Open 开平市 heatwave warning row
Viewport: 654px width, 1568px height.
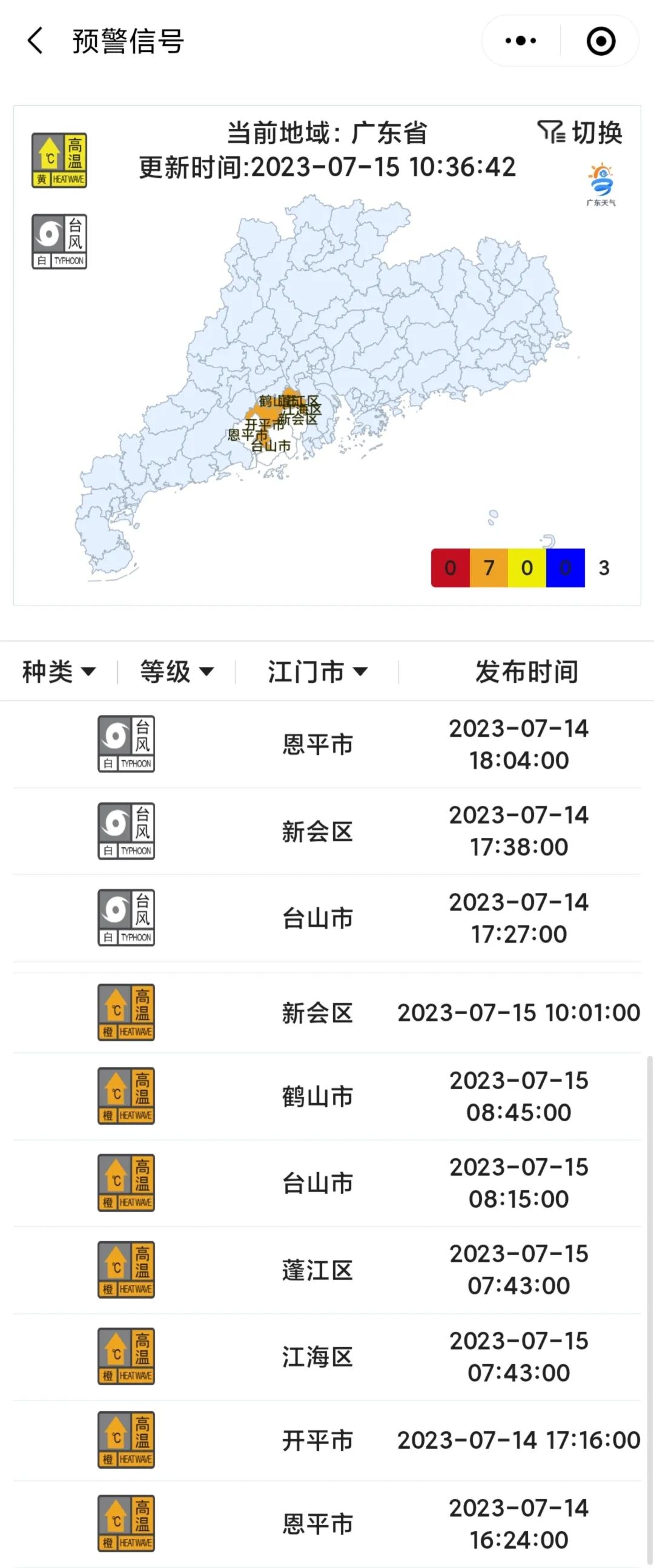click(327, 1440)
